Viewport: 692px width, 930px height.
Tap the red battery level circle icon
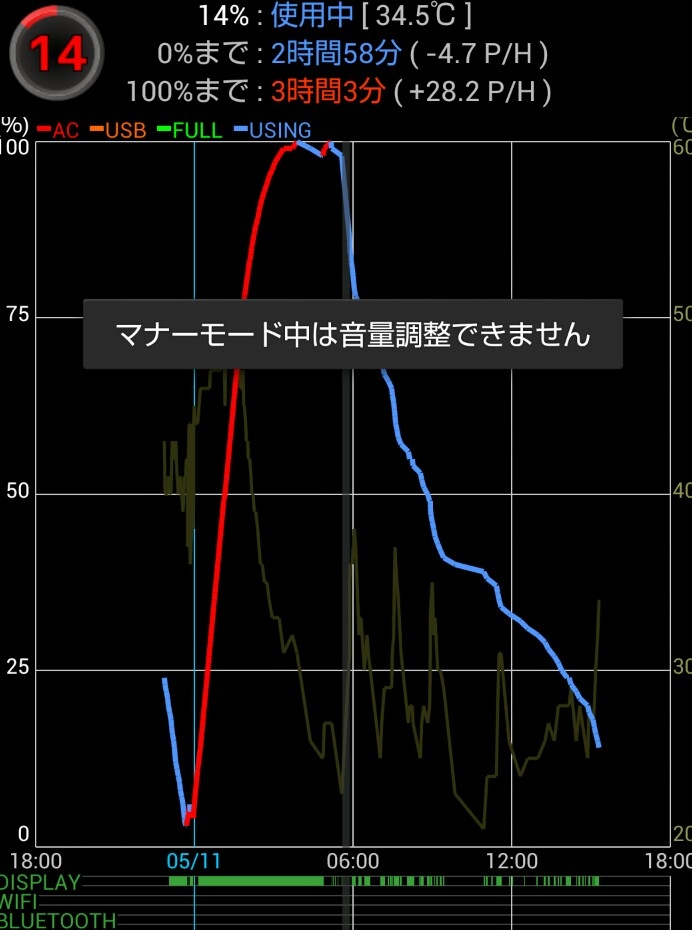(56, 52)
